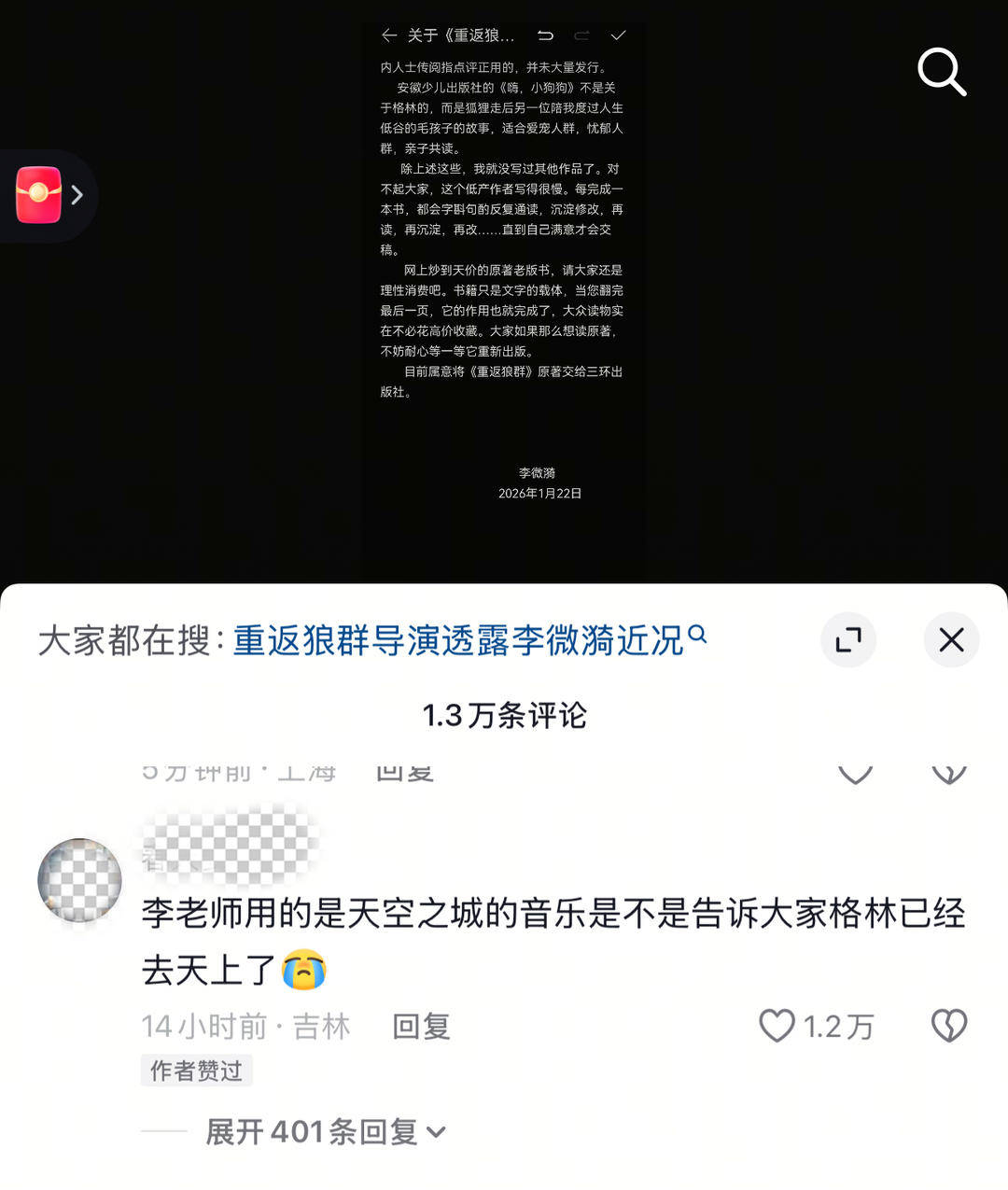The height and width of the screenshot is (1190, 1008).
Task: Open the search magnifier icon
Action: point(941,72)
